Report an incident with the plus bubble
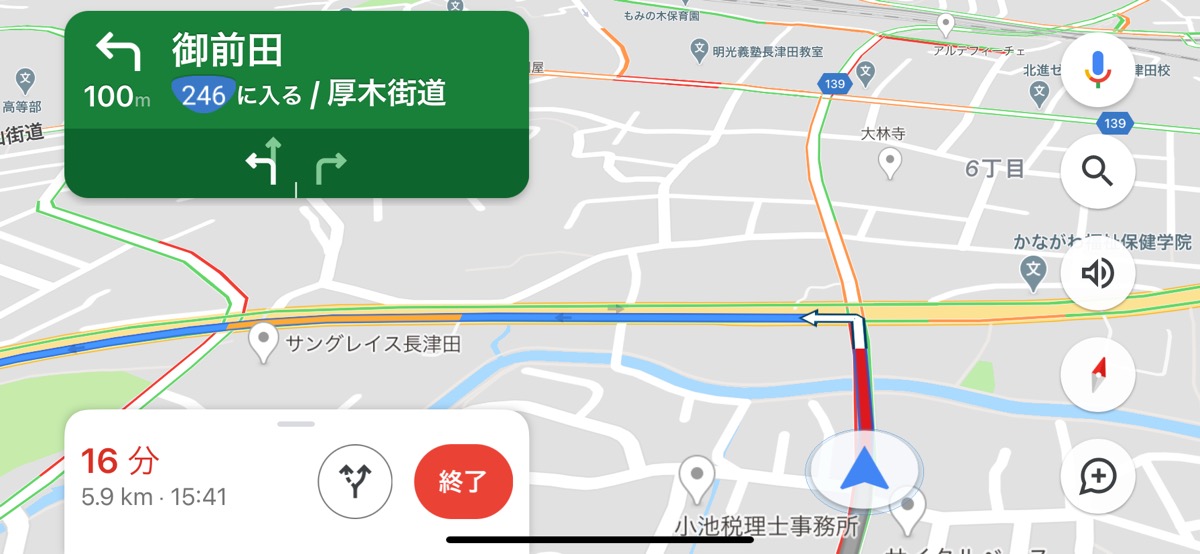The image size is (1200, 554). tap(1097, 477)
